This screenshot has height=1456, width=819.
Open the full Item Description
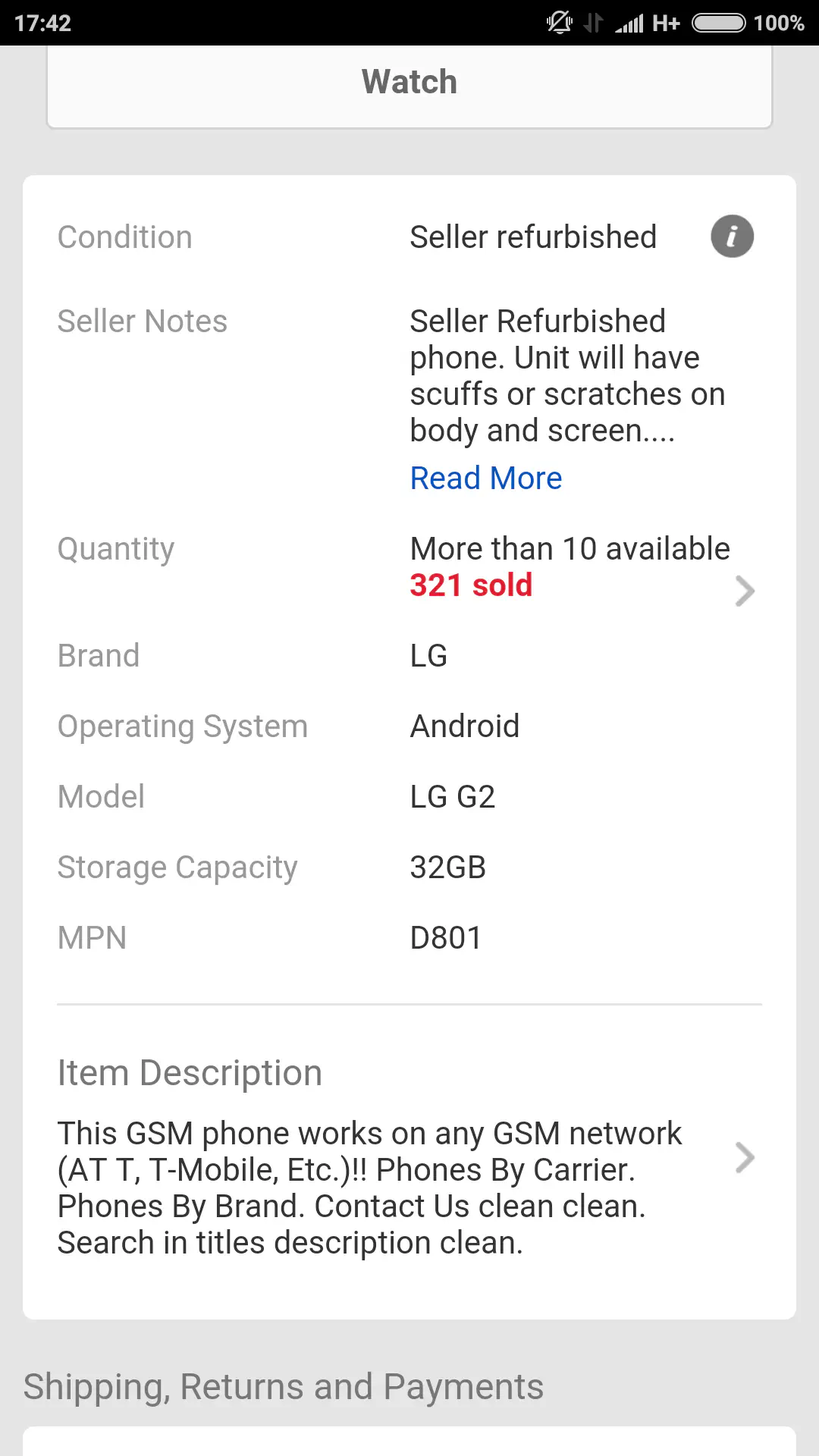click(745, 1158)
